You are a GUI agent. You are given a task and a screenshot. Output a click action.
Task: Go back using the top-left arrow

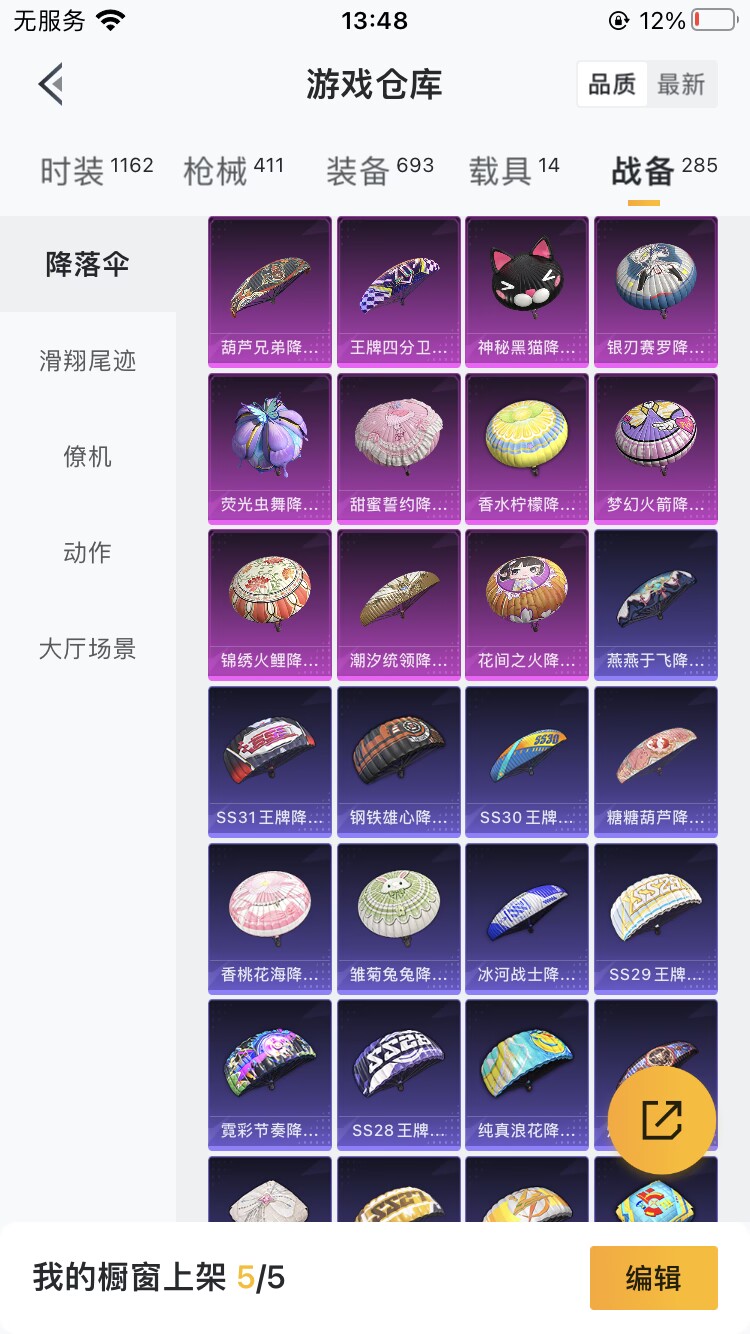(x=52, y=85)
